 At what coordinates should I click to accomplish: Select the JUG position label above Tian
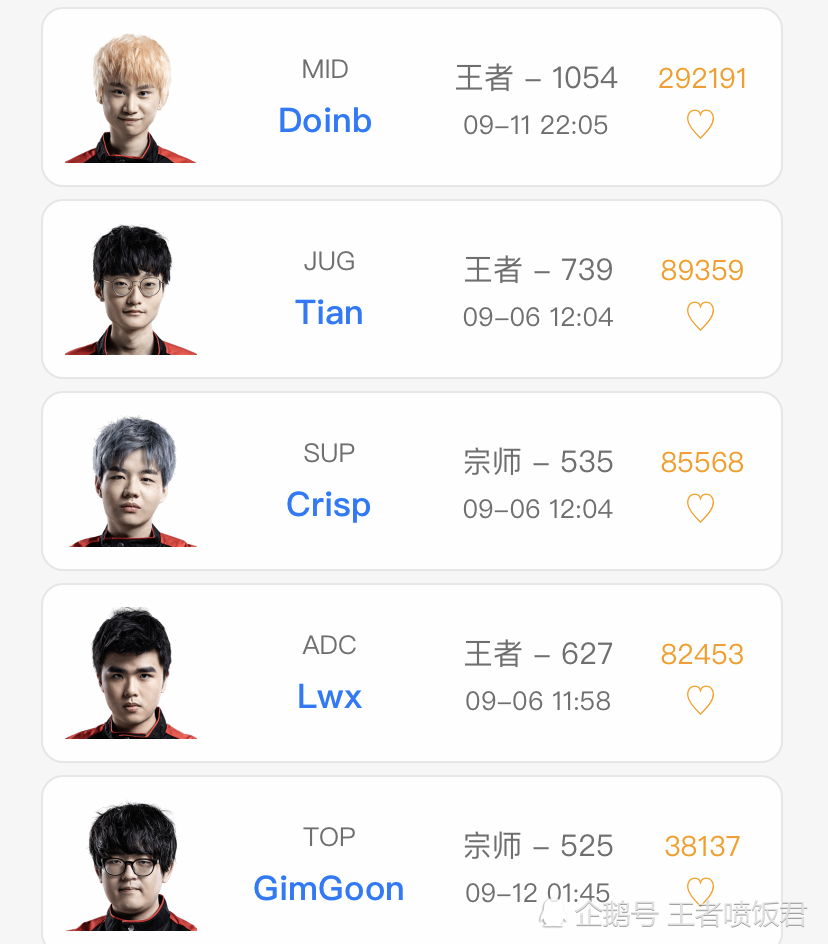pos(329,261)
